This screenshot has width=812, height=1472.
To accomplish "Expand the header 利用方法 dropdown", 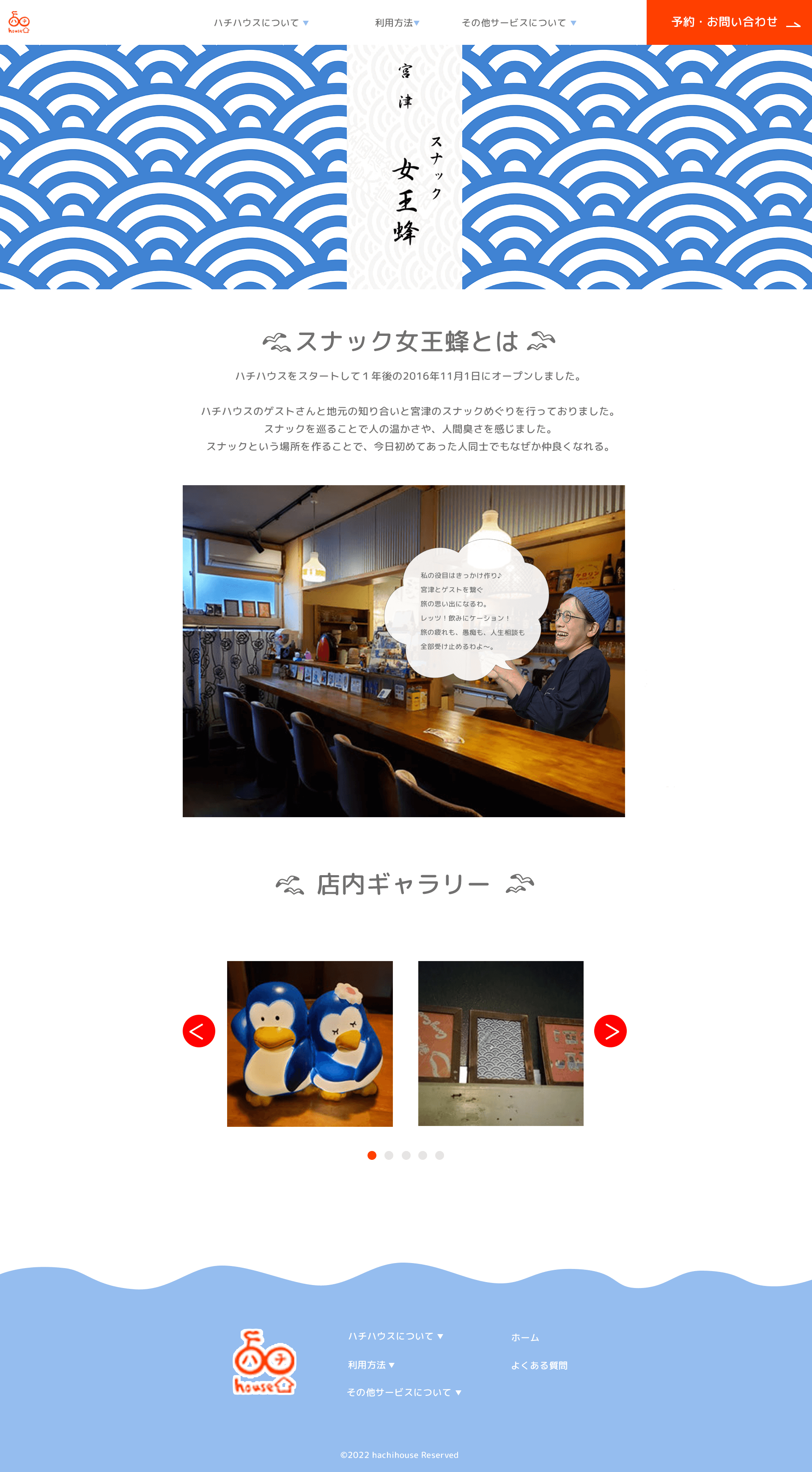I will click(x=397, y=23).
